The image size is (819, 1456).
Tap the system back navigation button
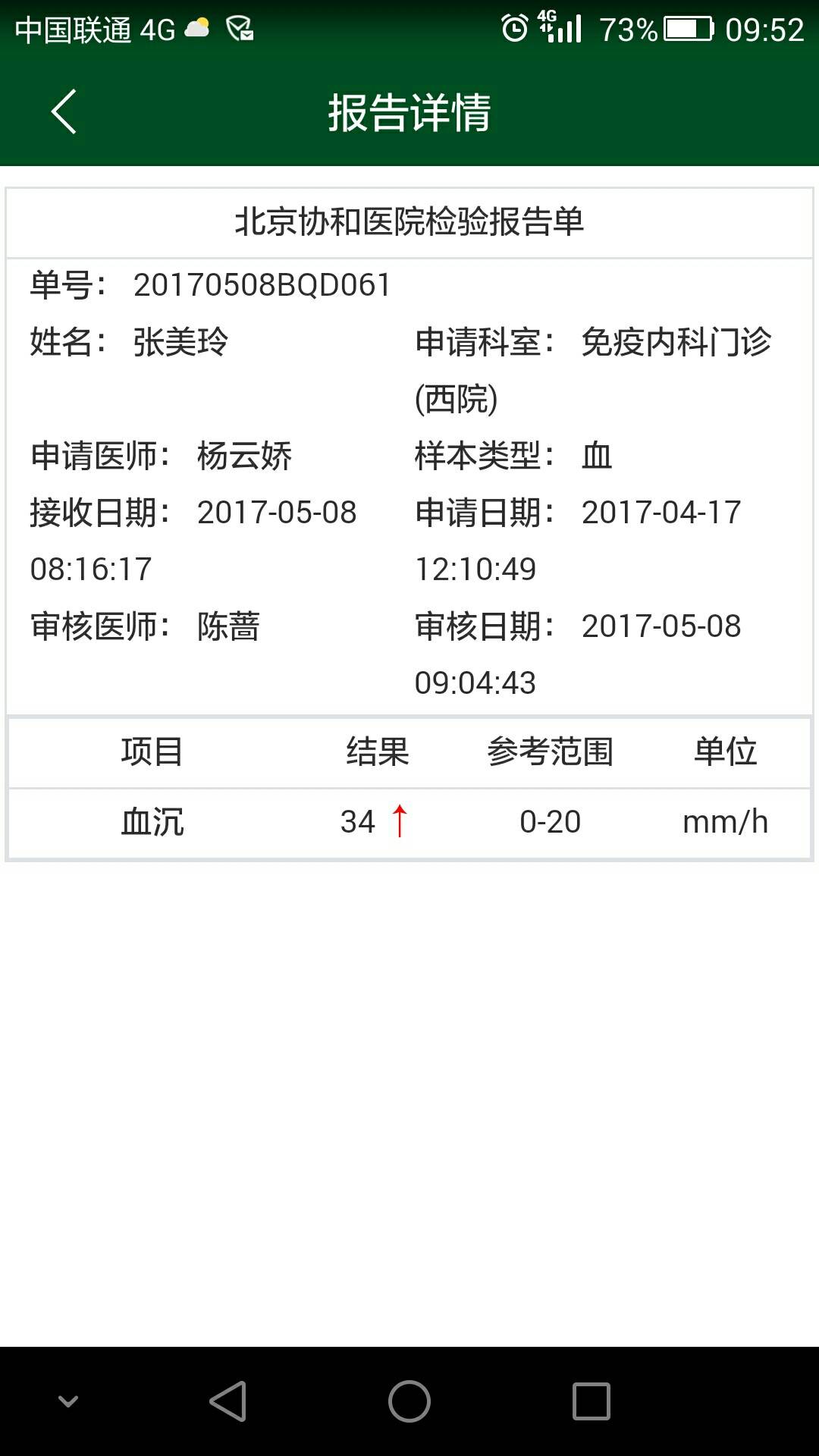pos(227,1401)
